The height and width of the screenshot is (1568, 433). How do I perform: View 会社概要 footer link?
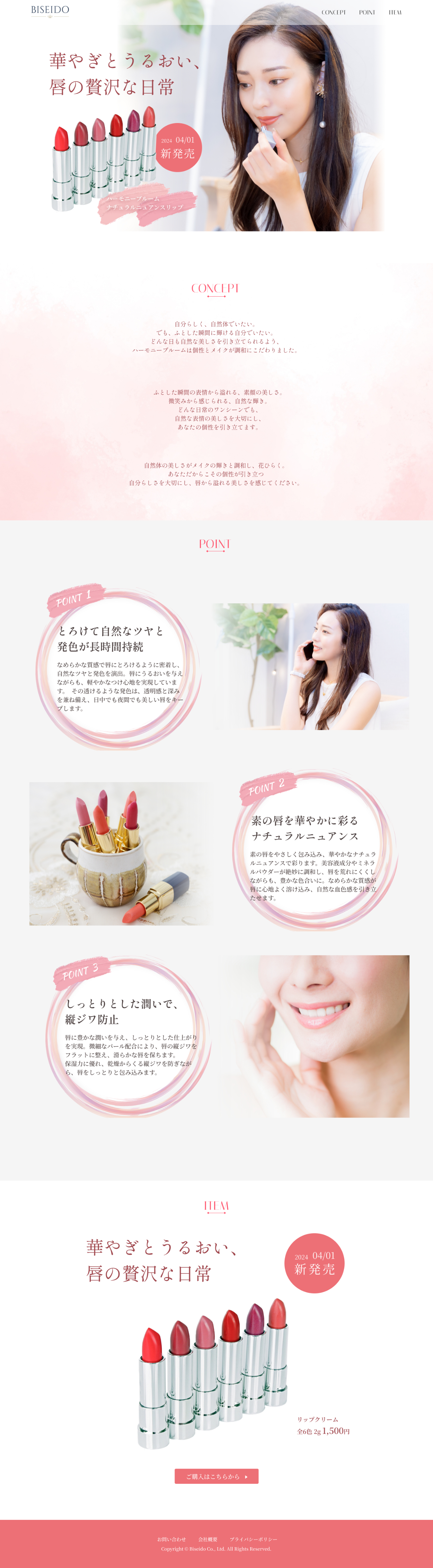click(x=207, y=1539)
